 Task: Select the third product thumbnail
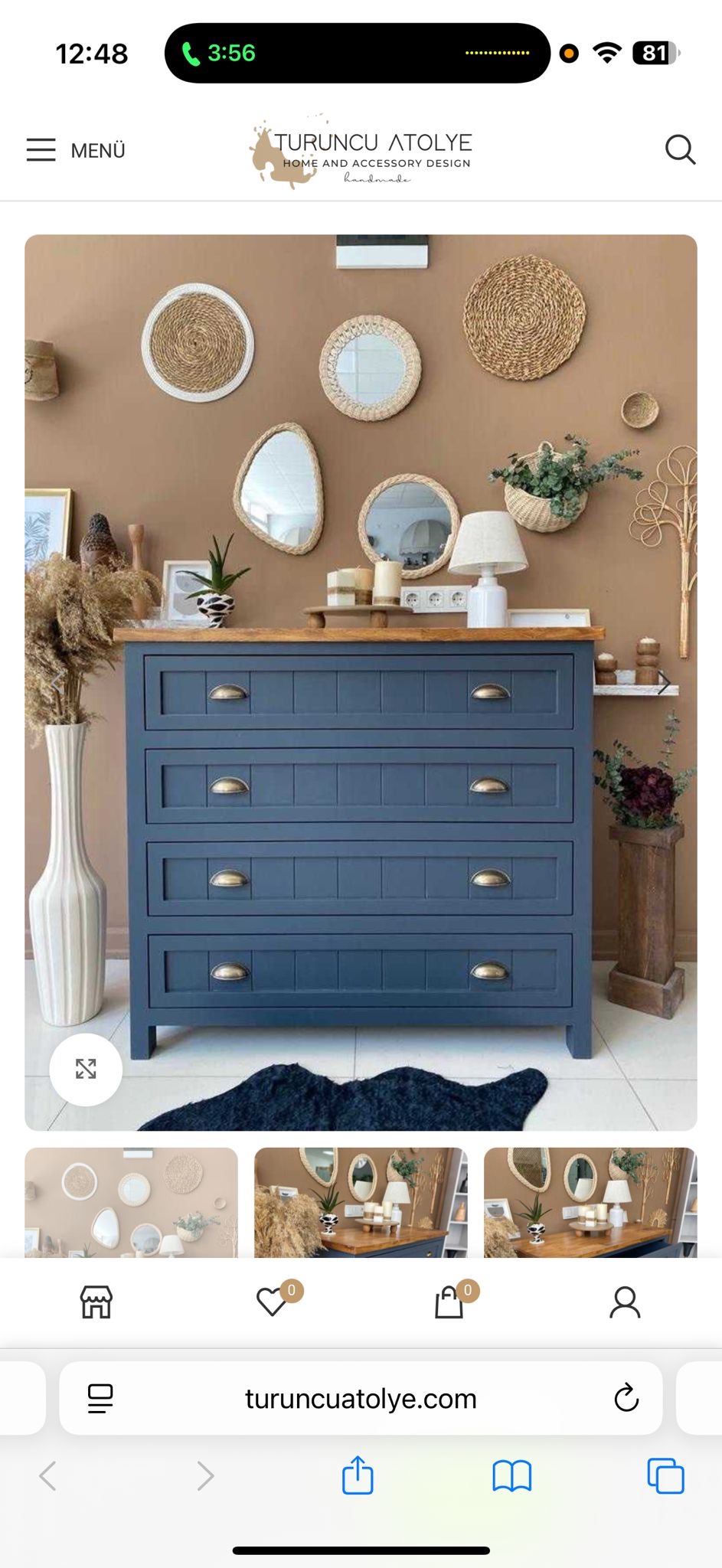click(590, 1202)
